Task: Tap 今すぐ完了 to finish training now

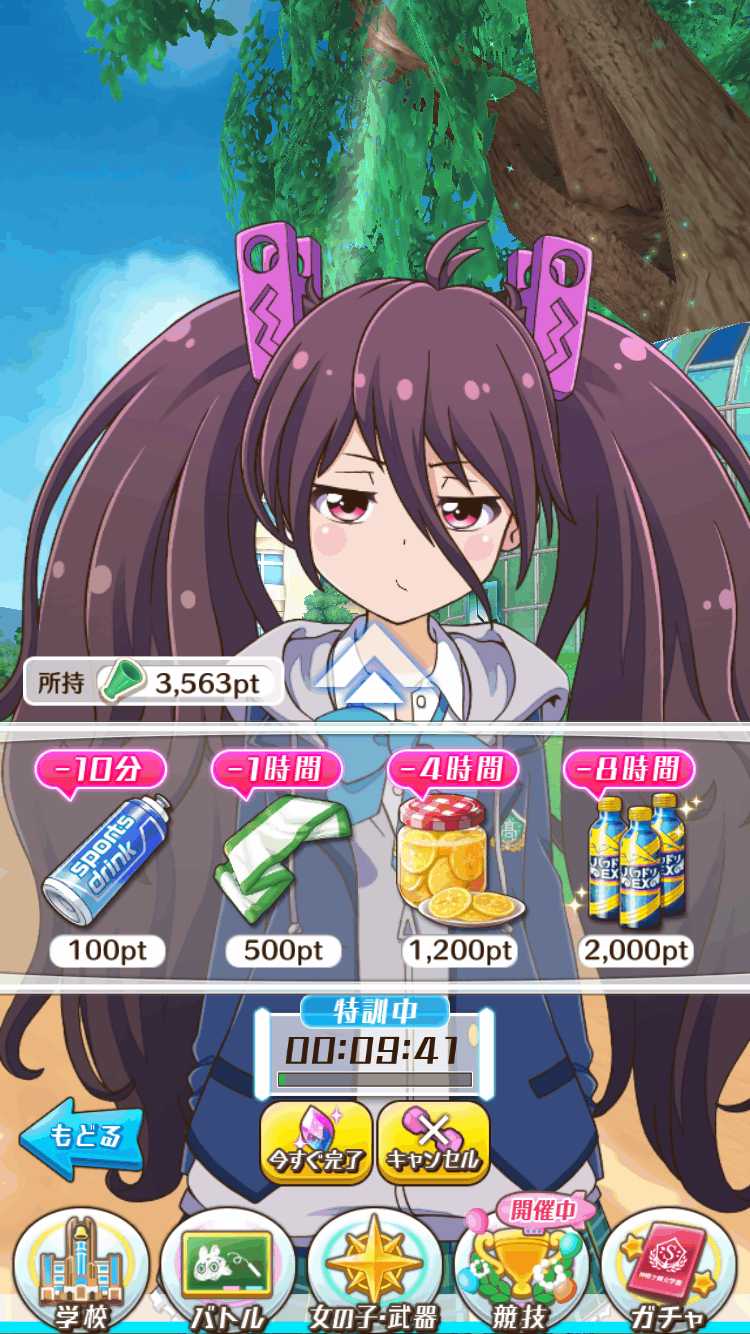Action: (x=316, y=1142)
